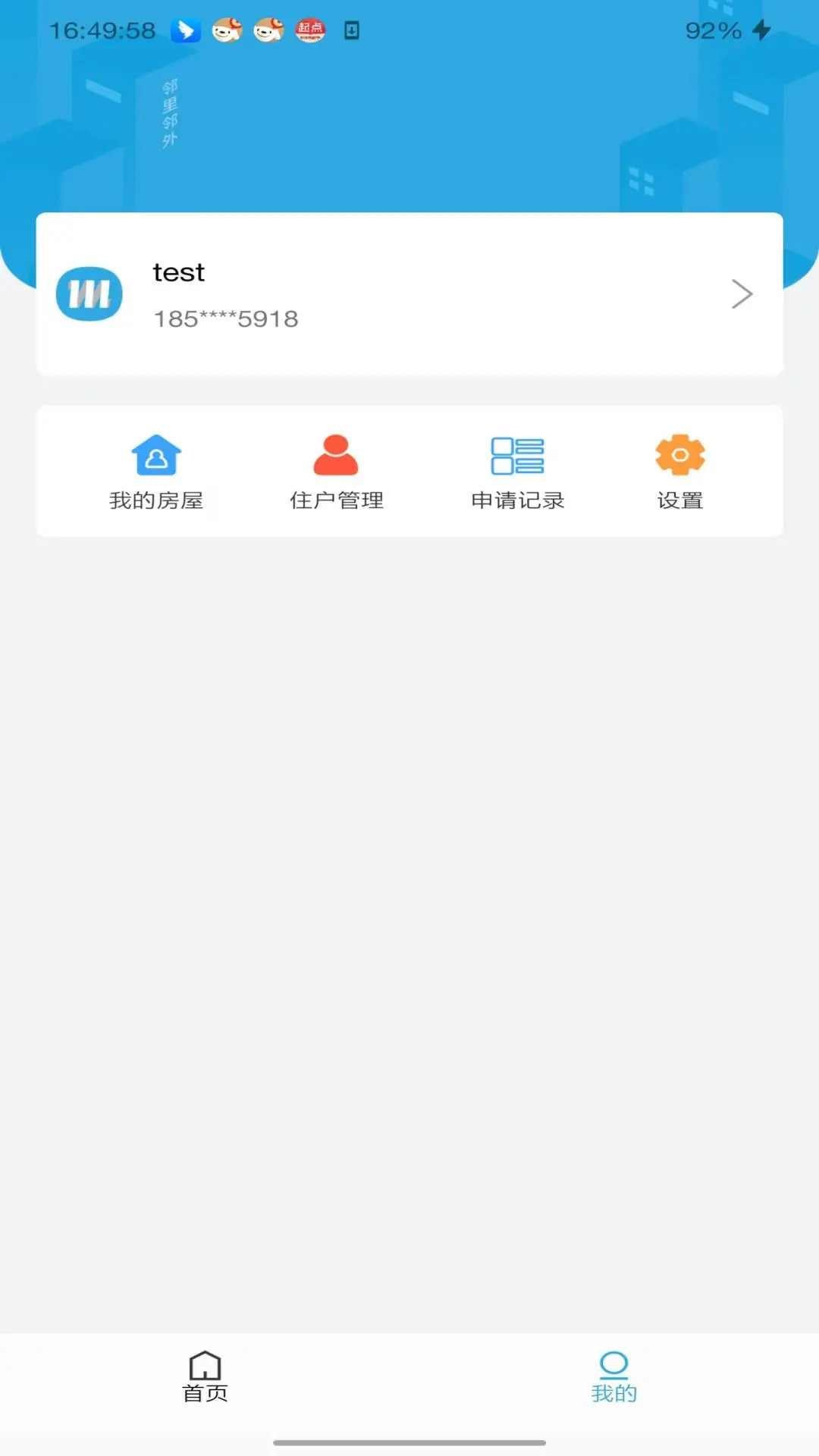819x1456 pixels.
Task: Expand the profile card via right chevron
Action: click(x=742, y=294)
